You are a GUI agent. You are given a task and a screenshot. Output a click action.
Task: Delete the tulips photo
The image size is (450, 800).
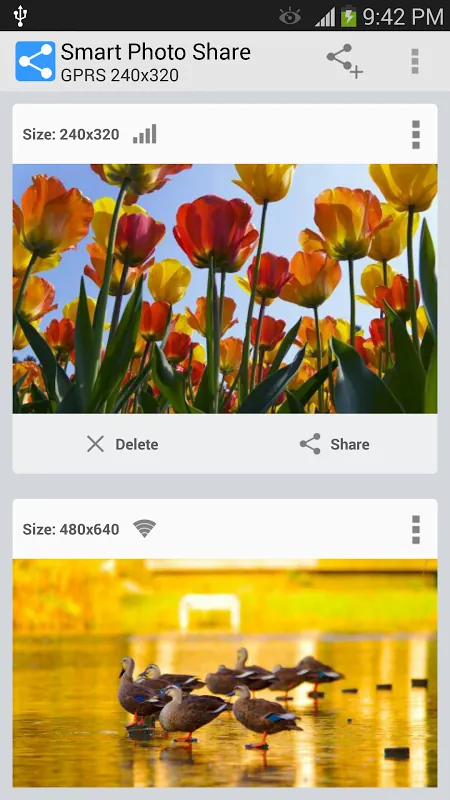tap(122, 444)
